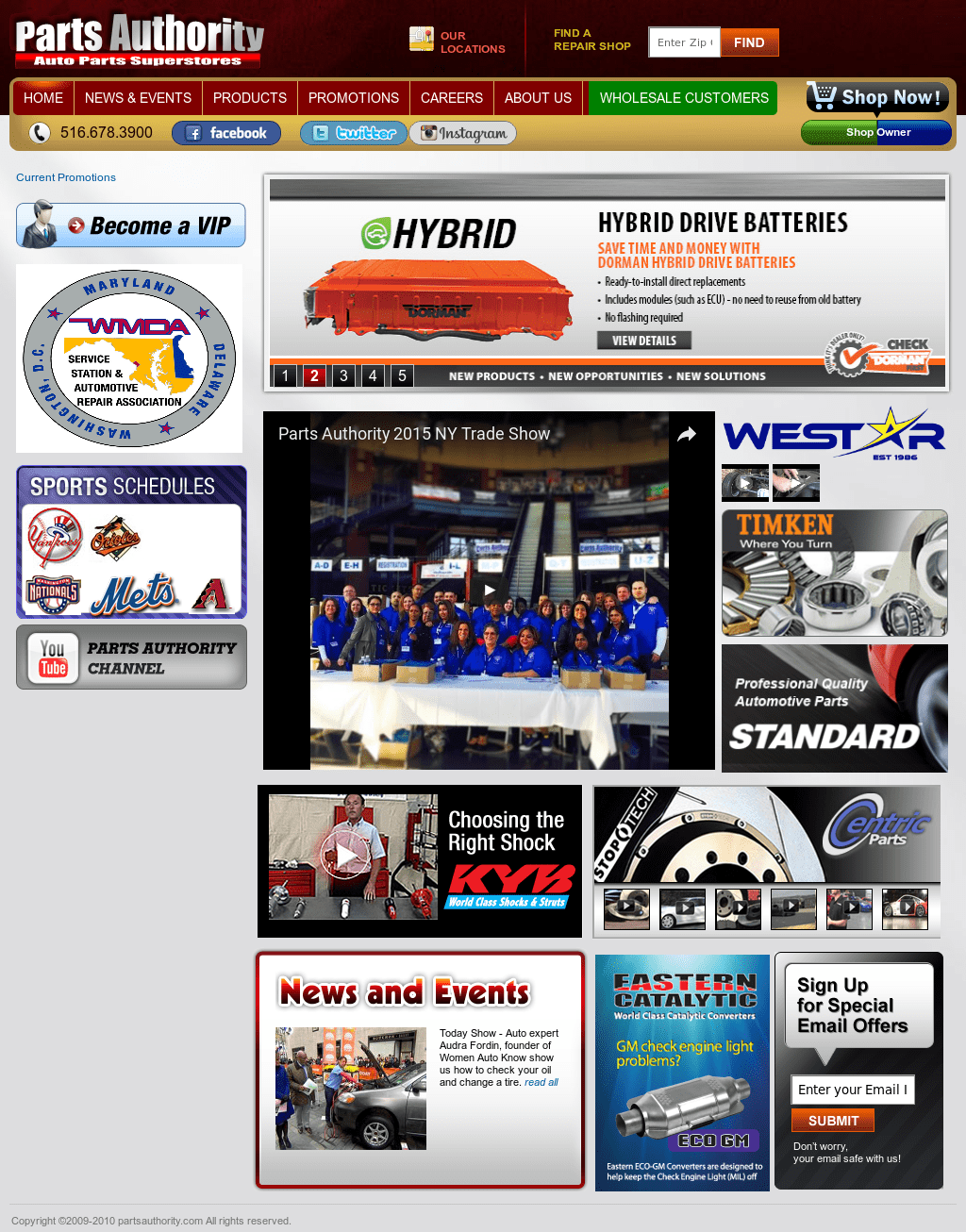Open Wholesale Customers section

coord(683,98)
